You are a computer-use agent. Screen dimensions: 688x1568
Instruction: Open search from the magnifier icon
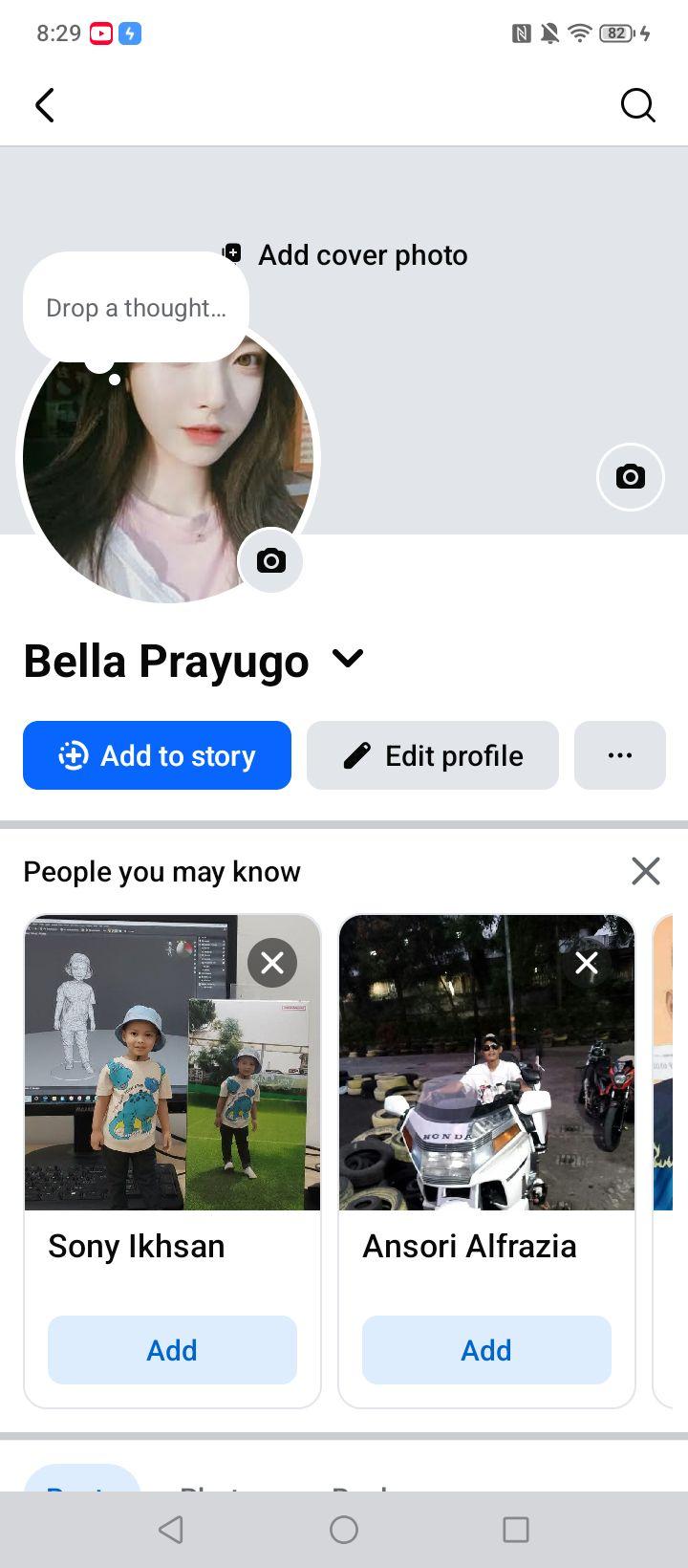(637, 105)
